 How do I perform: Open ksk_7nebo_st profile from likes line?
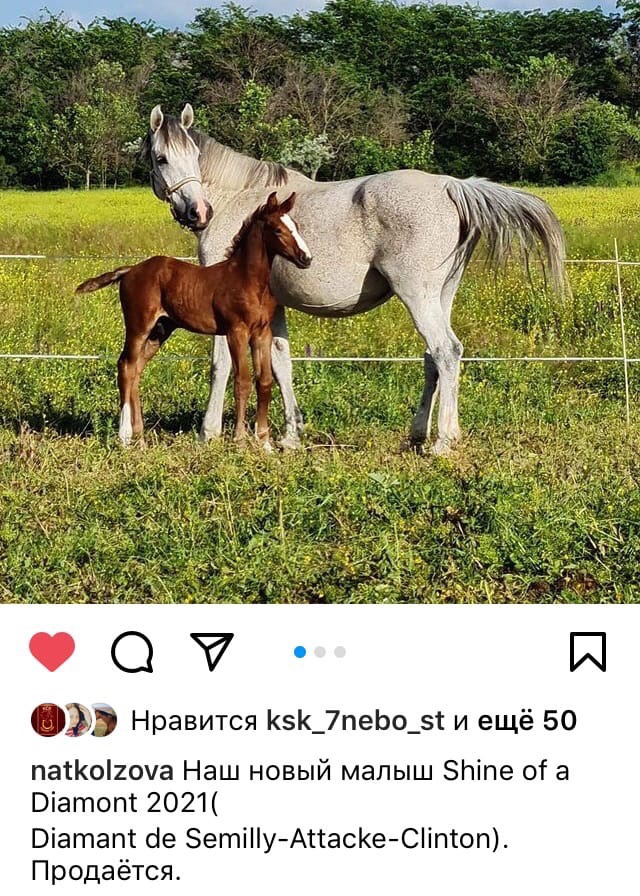(x=355, y=720)
